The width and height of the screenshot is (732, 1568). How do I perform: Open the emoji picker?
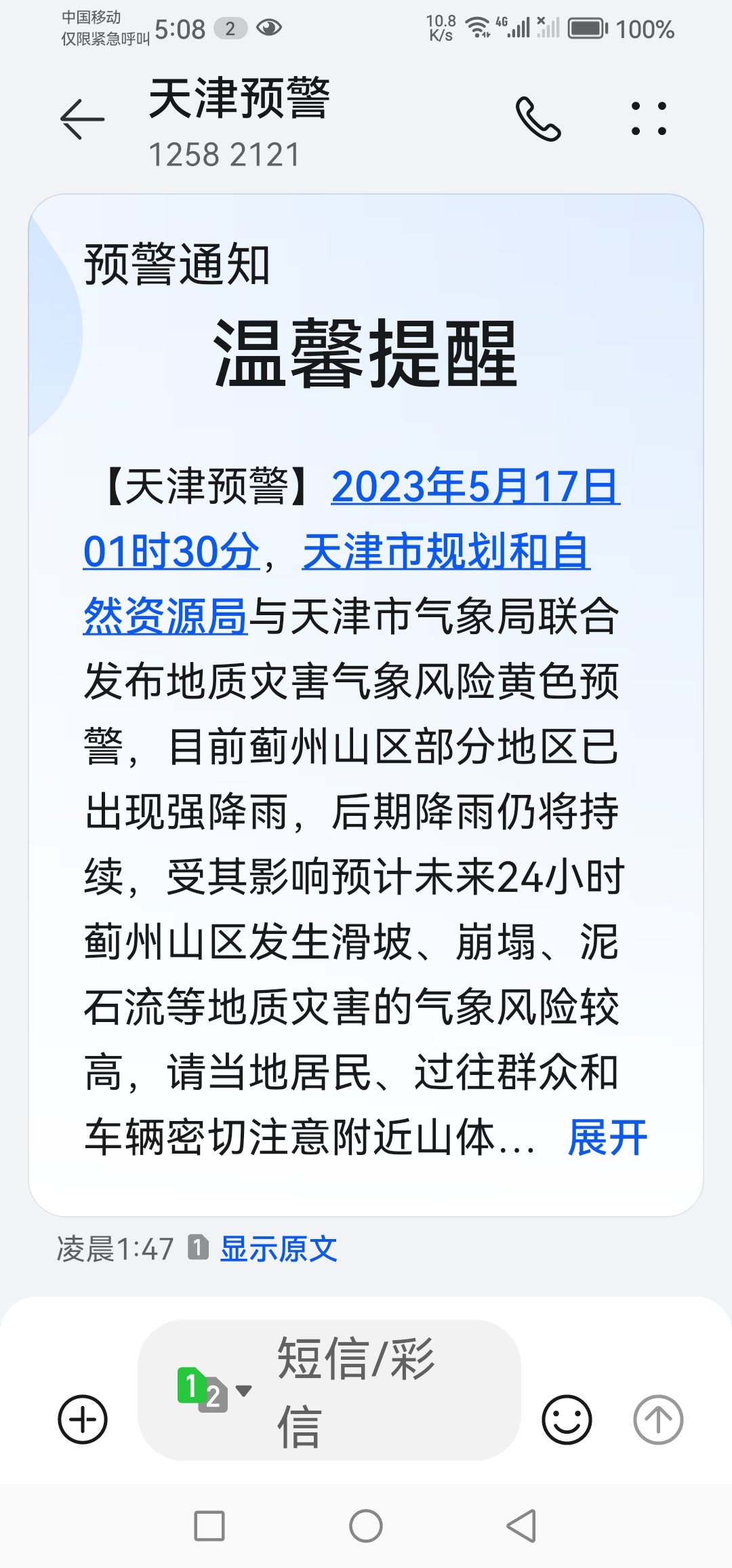click(x=567, y=1419)
